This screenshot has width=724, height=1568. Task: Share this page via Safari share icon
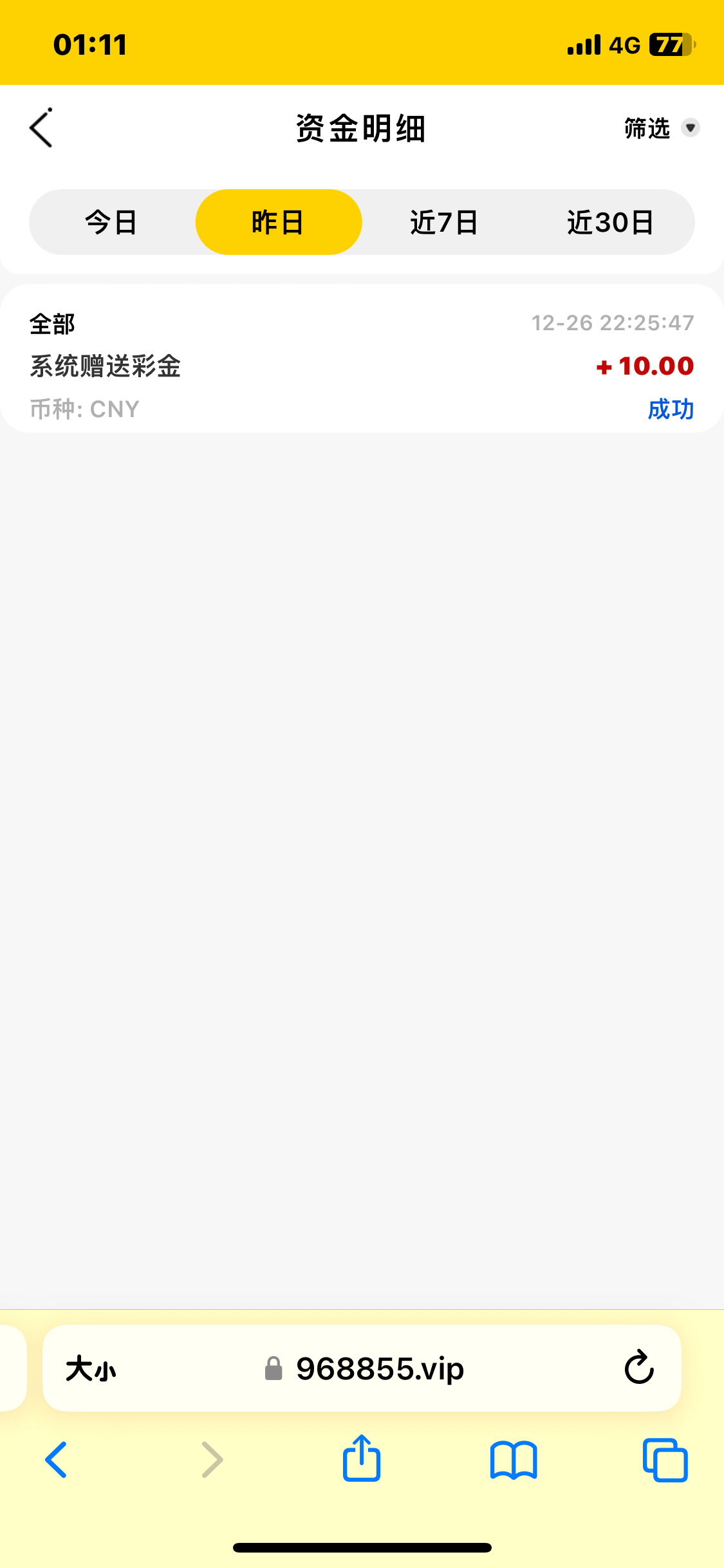click(362, 1459)
